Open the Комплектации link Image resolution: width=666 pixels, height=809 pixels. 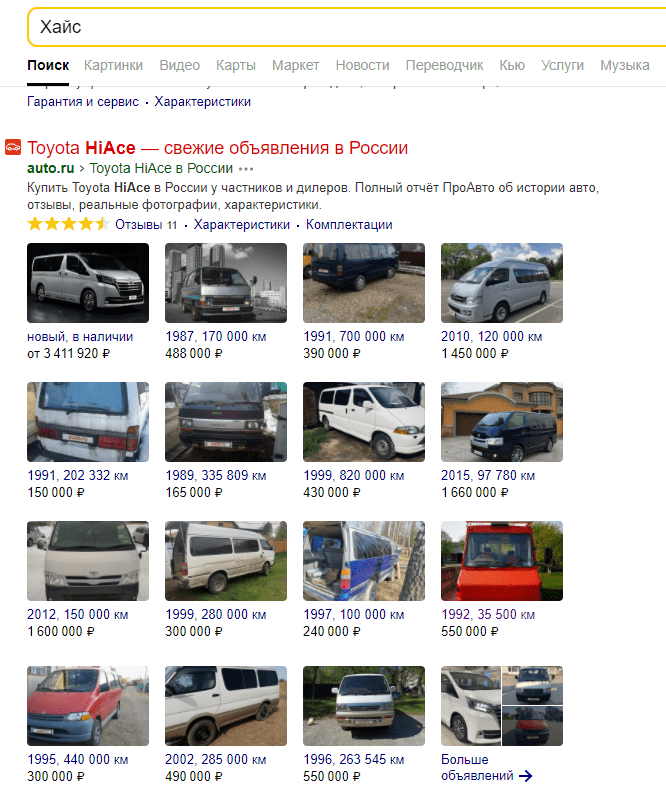tap(349, 225)
